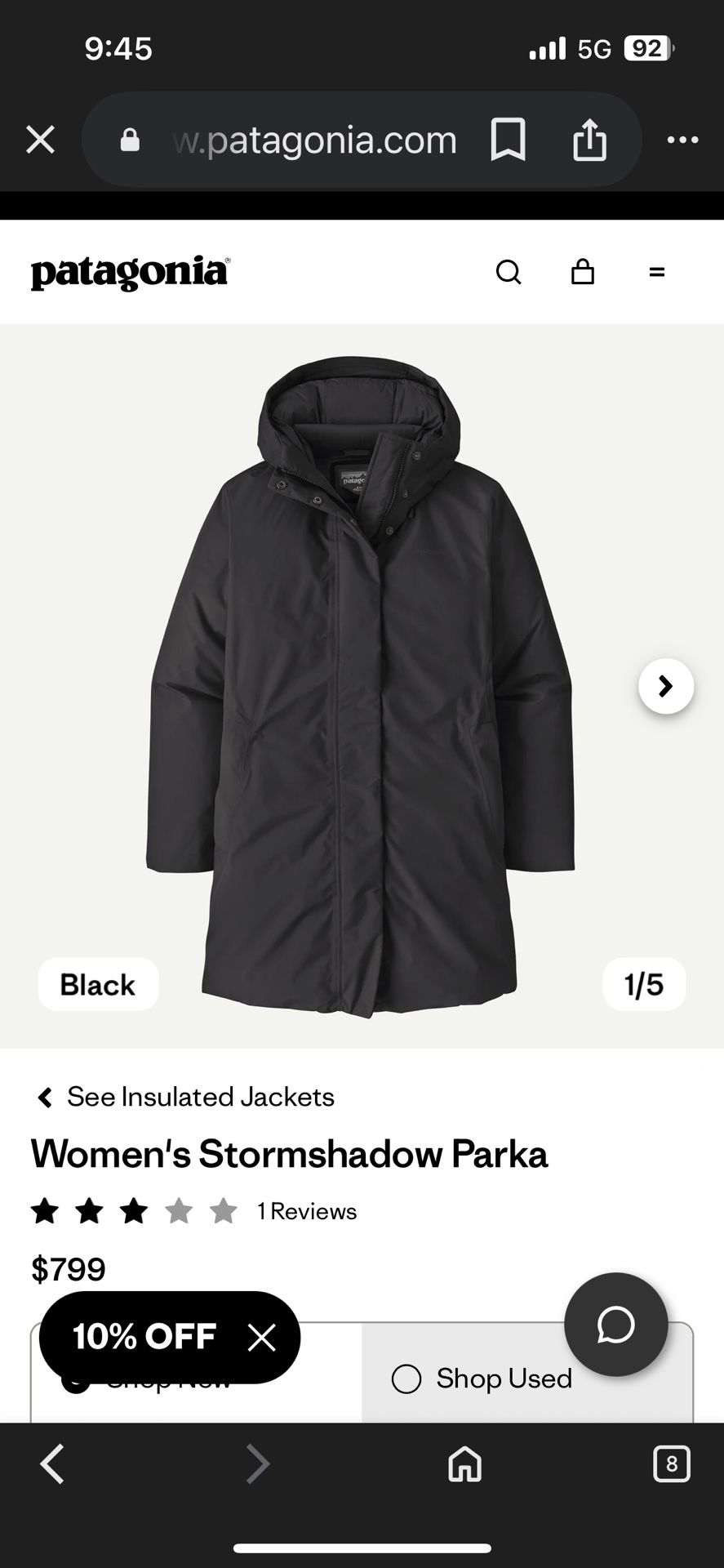
Task: Open the shopping bag
Action: 582,272
